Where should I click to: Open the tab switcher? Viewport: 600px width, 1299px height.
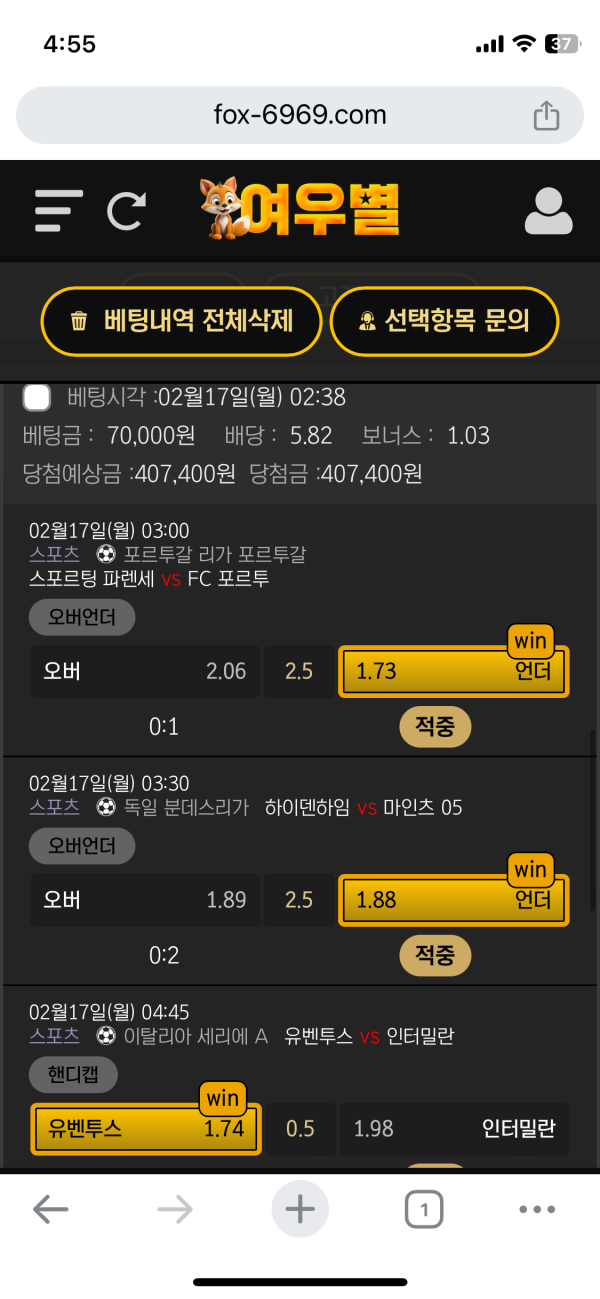(424, 1211)
